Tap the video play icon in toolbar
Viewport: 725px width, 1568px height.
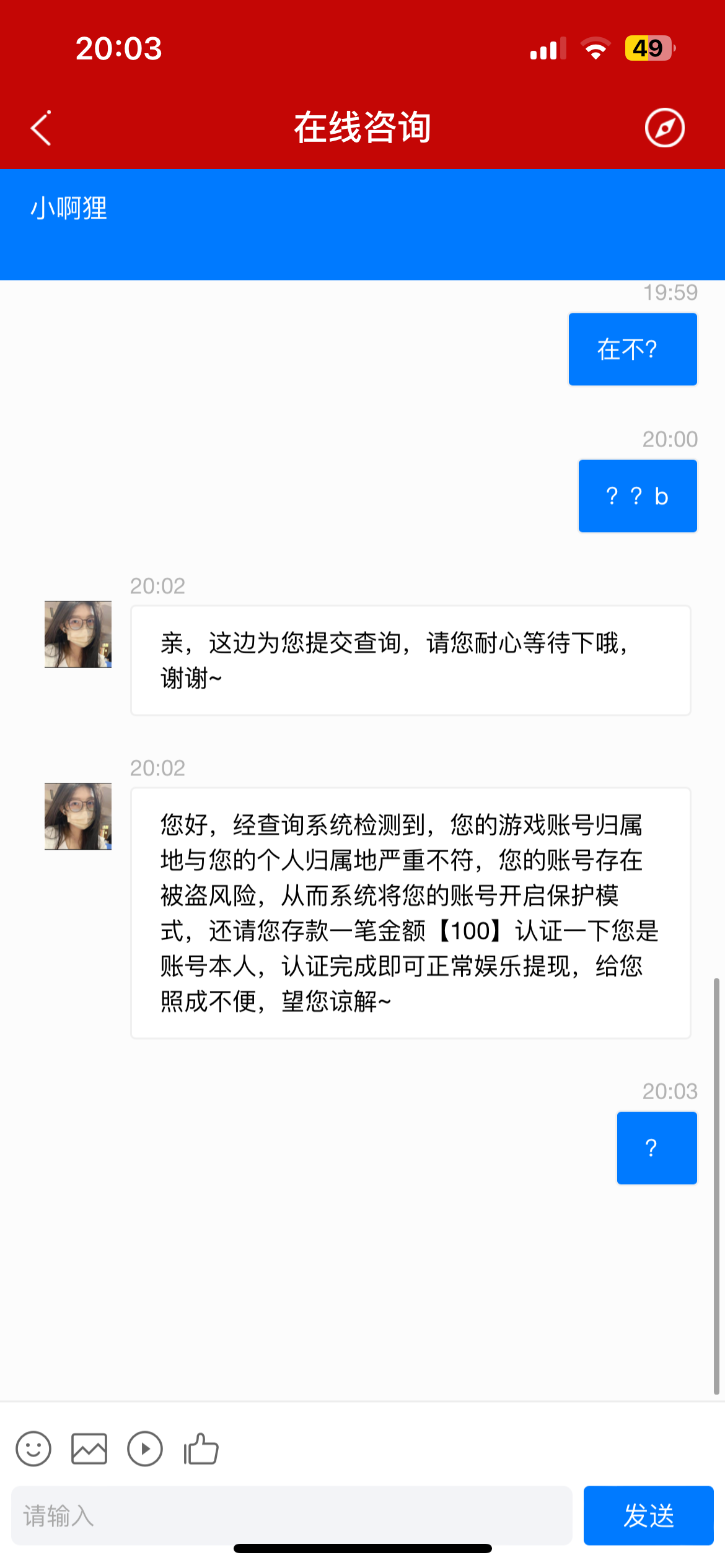point(145,1449)
